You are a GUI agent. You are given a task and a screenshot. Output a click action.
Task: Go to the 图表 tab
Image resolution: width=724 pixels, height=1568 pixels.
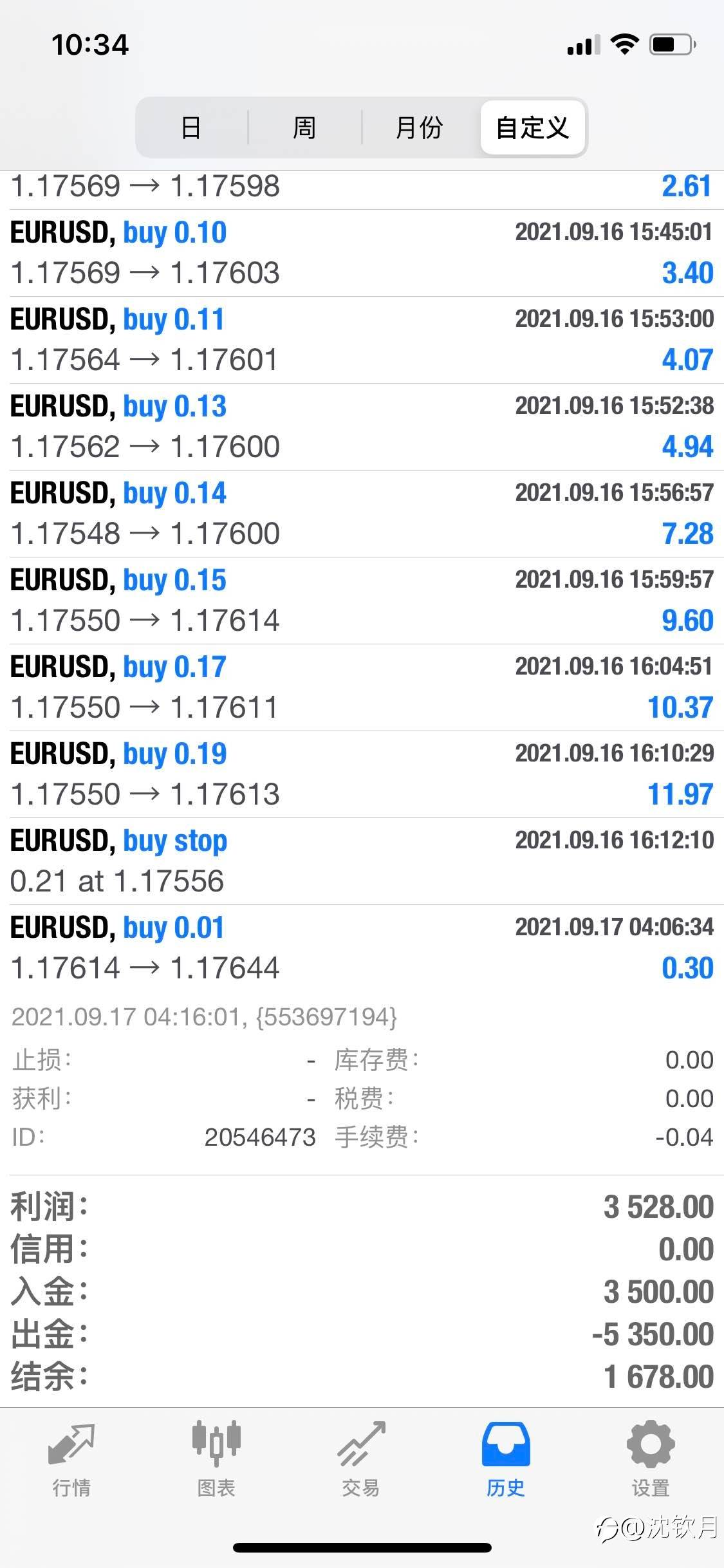point(216,1460)
